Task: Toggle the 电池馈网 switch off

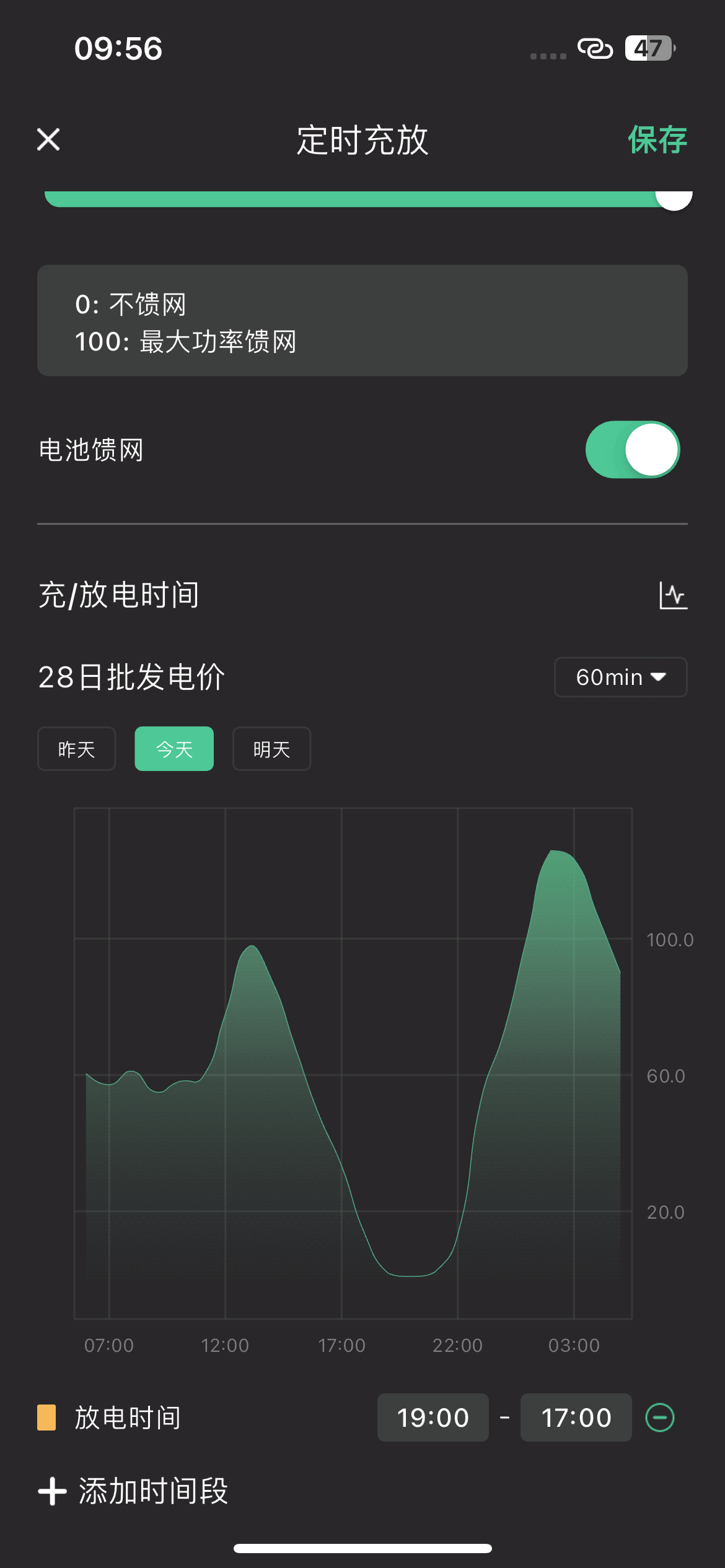Action: 632,450
